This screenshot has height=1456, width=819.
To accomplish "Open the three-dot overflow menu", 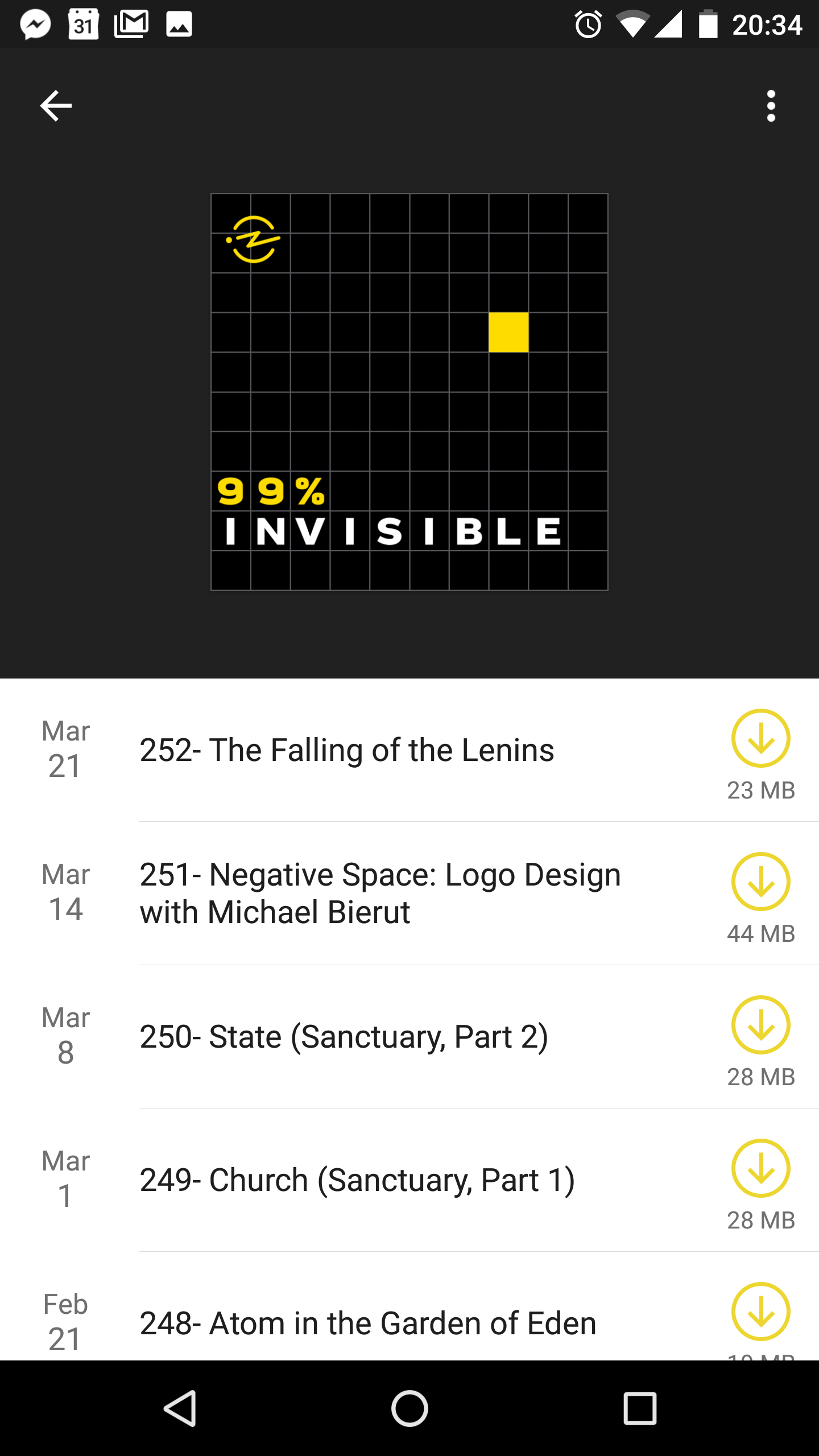I will (771, 106).
